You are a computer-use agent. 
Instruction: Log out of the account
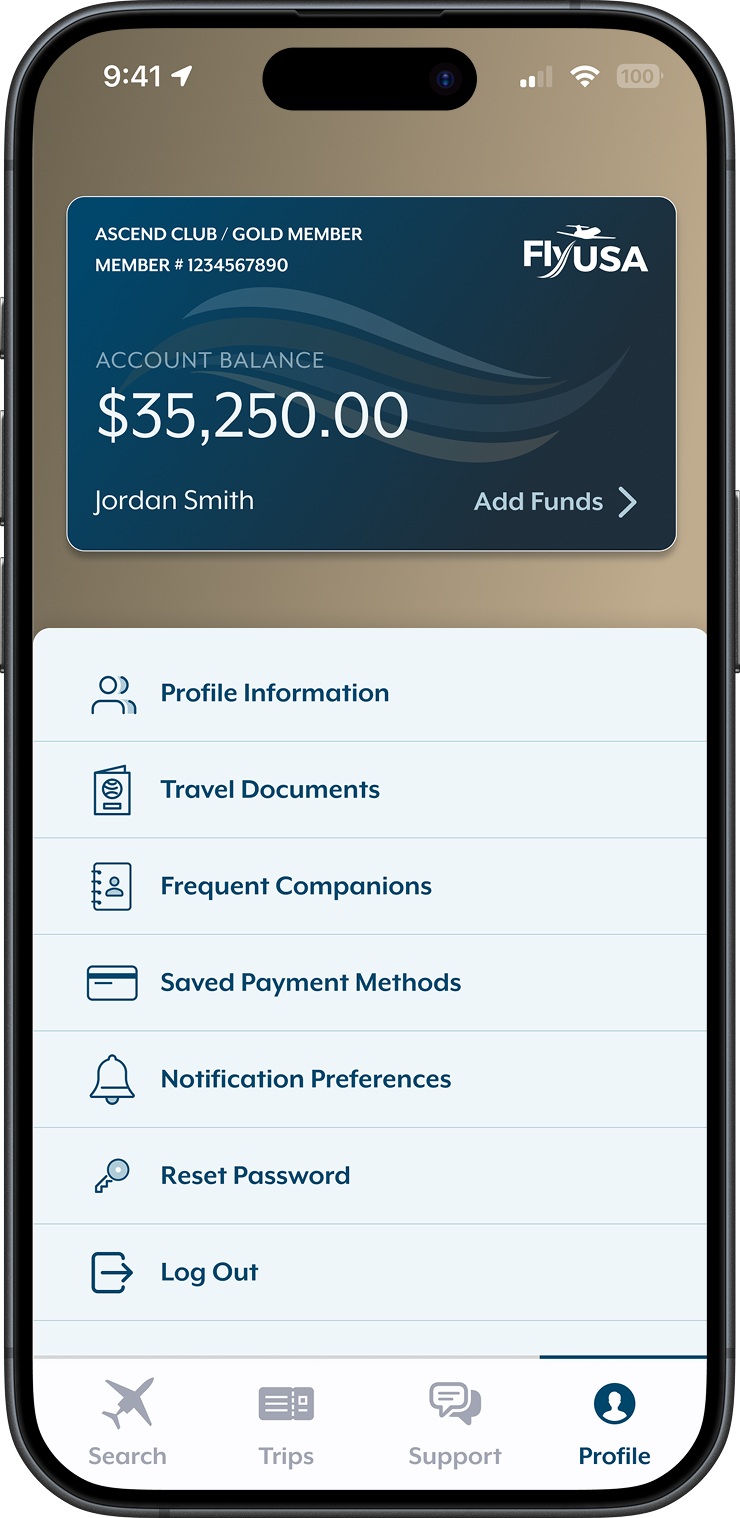click(x=209, y=1272)
